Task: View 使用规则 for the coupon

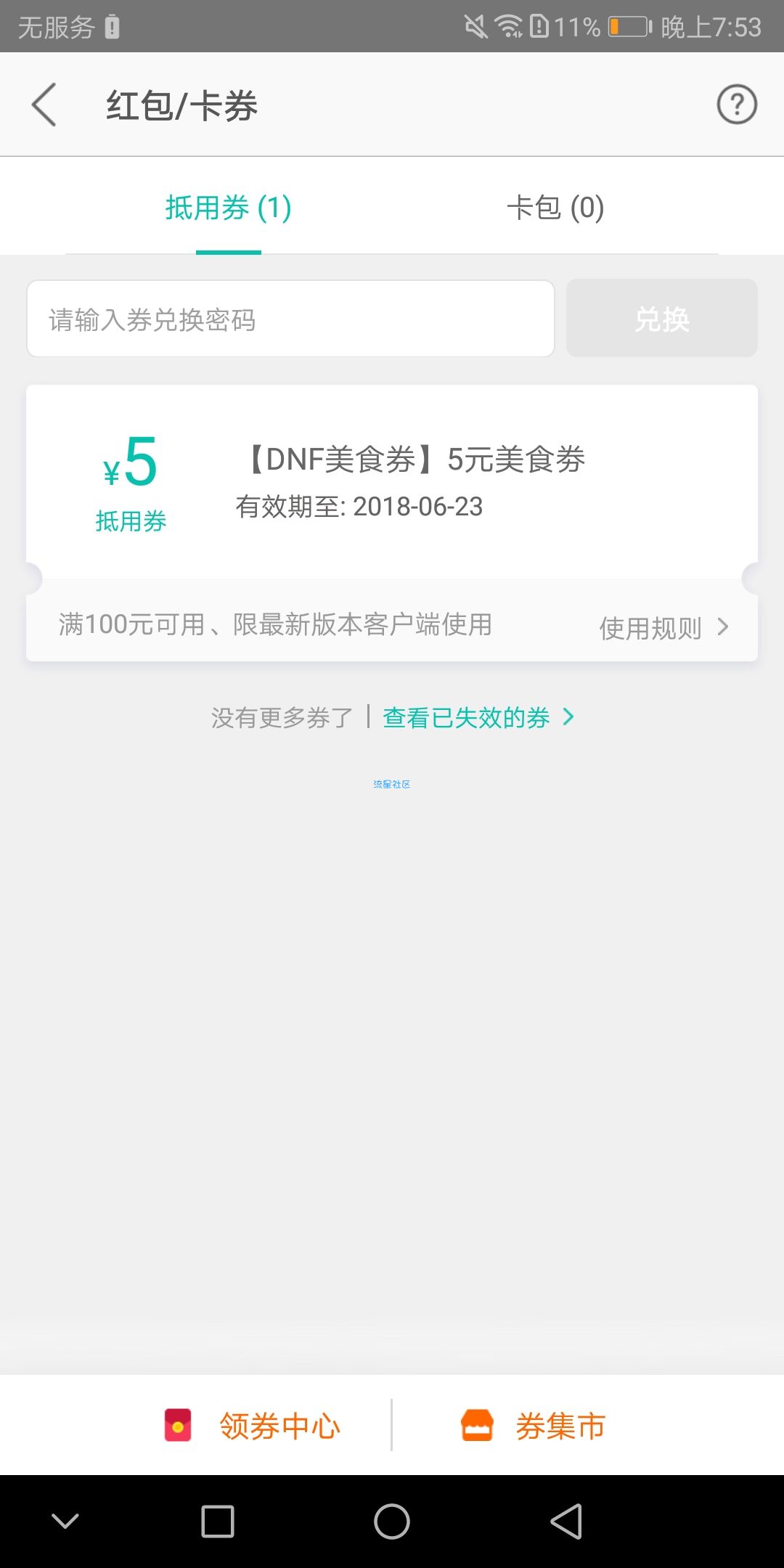Action: click(x=663, y=627)
